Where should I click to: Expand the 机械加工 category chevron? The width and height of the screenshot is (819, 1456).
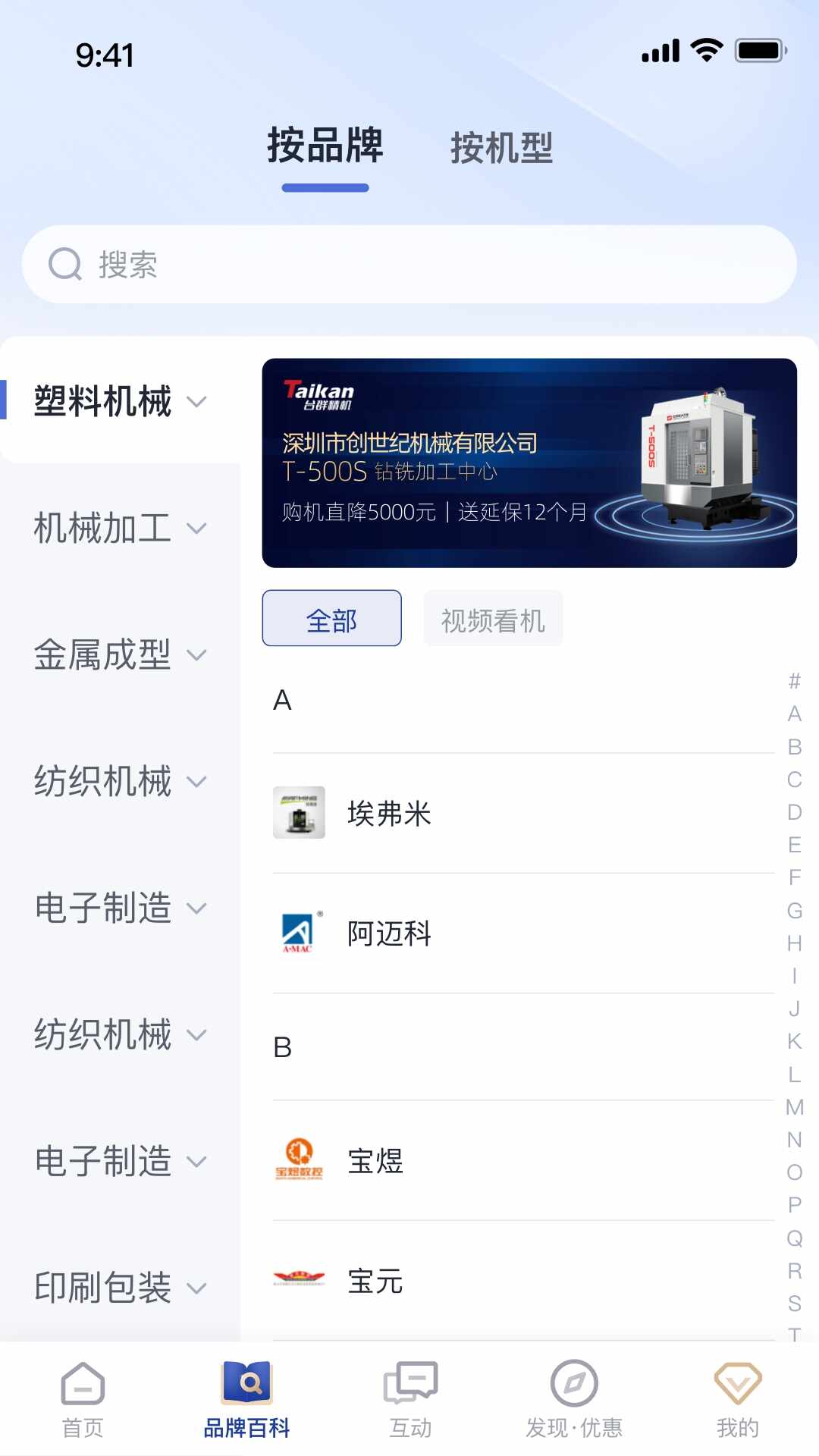(x=199, y=529)
